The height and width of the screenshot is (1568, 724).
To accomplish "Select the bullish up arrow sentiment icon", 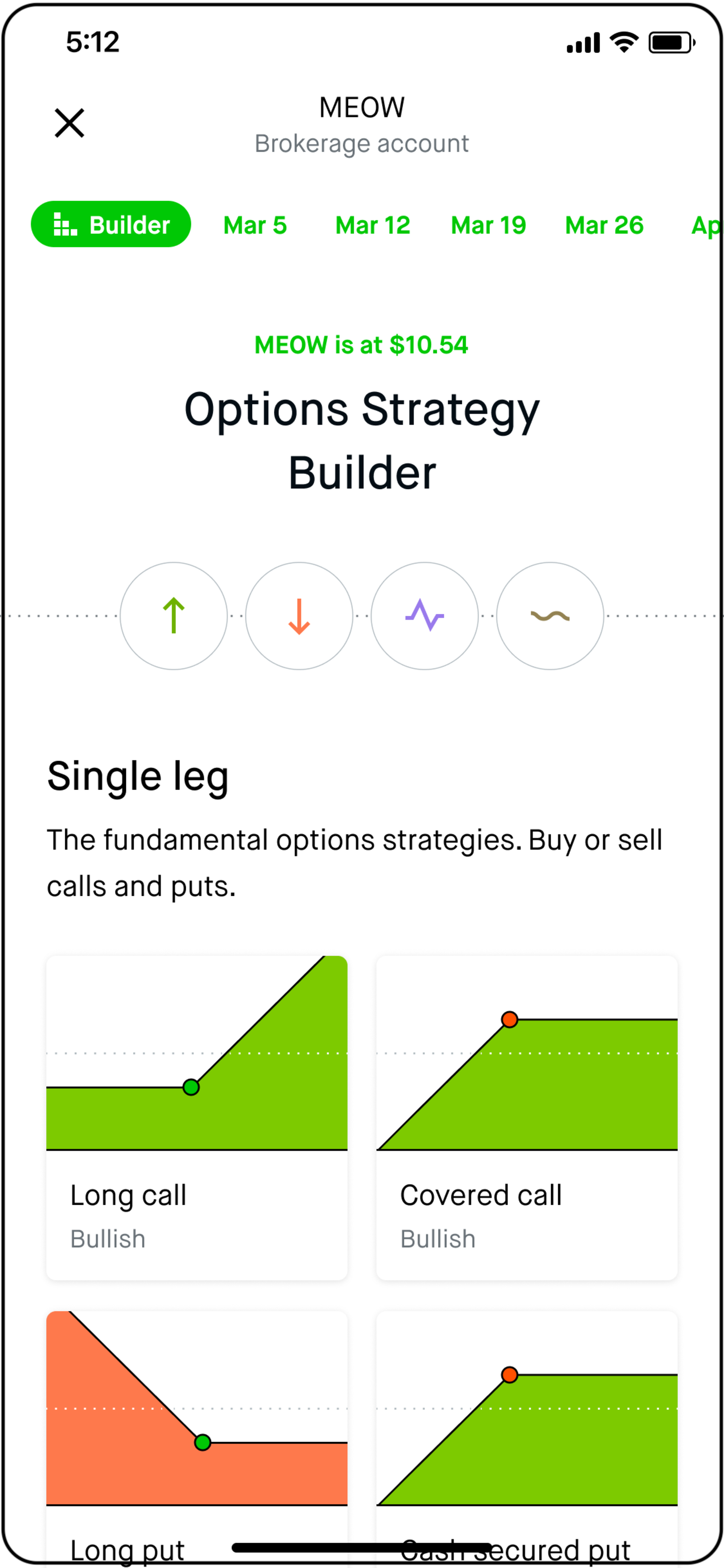I will 173,616.
